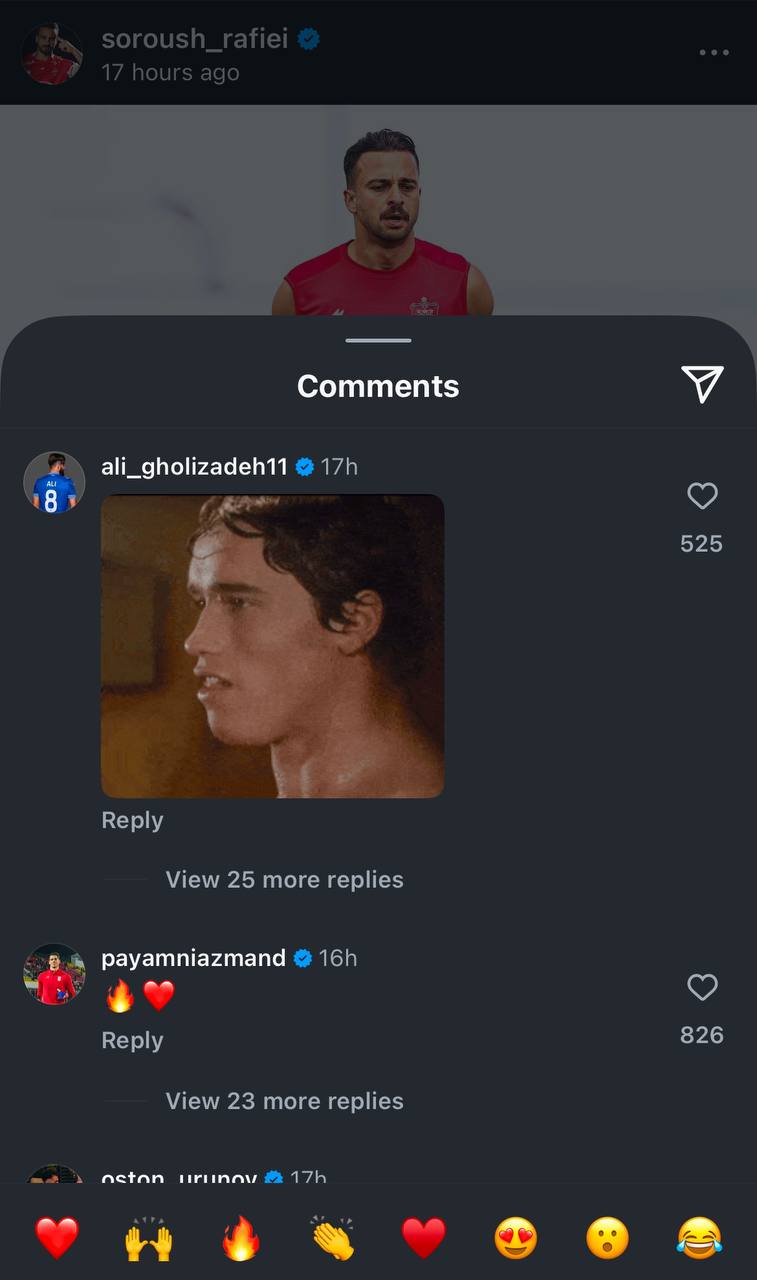
Task: Like payamniazmand's comment
Action: pos(702,988)
